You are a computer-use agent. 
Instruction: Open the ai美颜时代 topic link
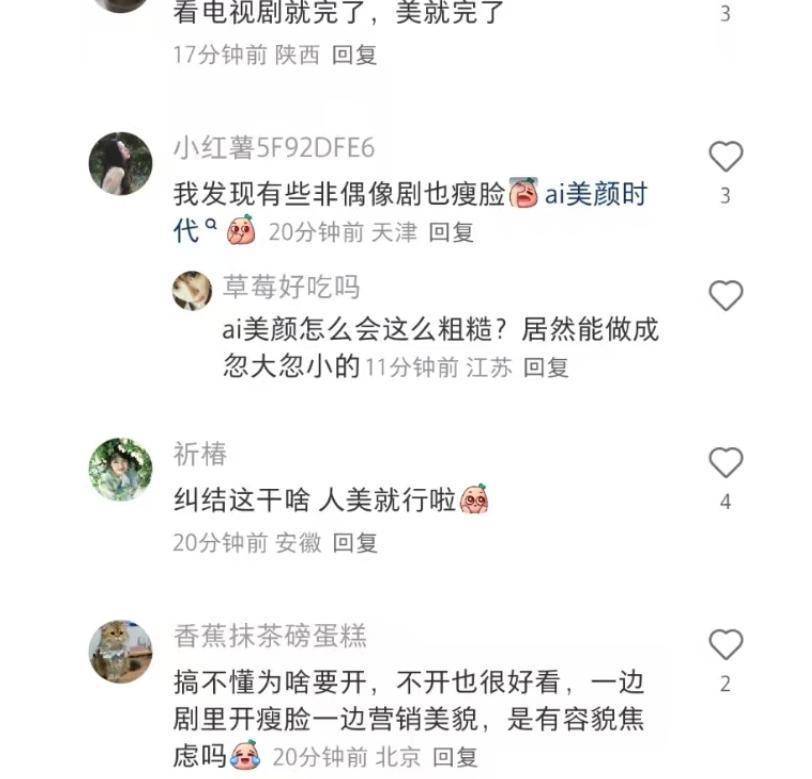[596, 194]
